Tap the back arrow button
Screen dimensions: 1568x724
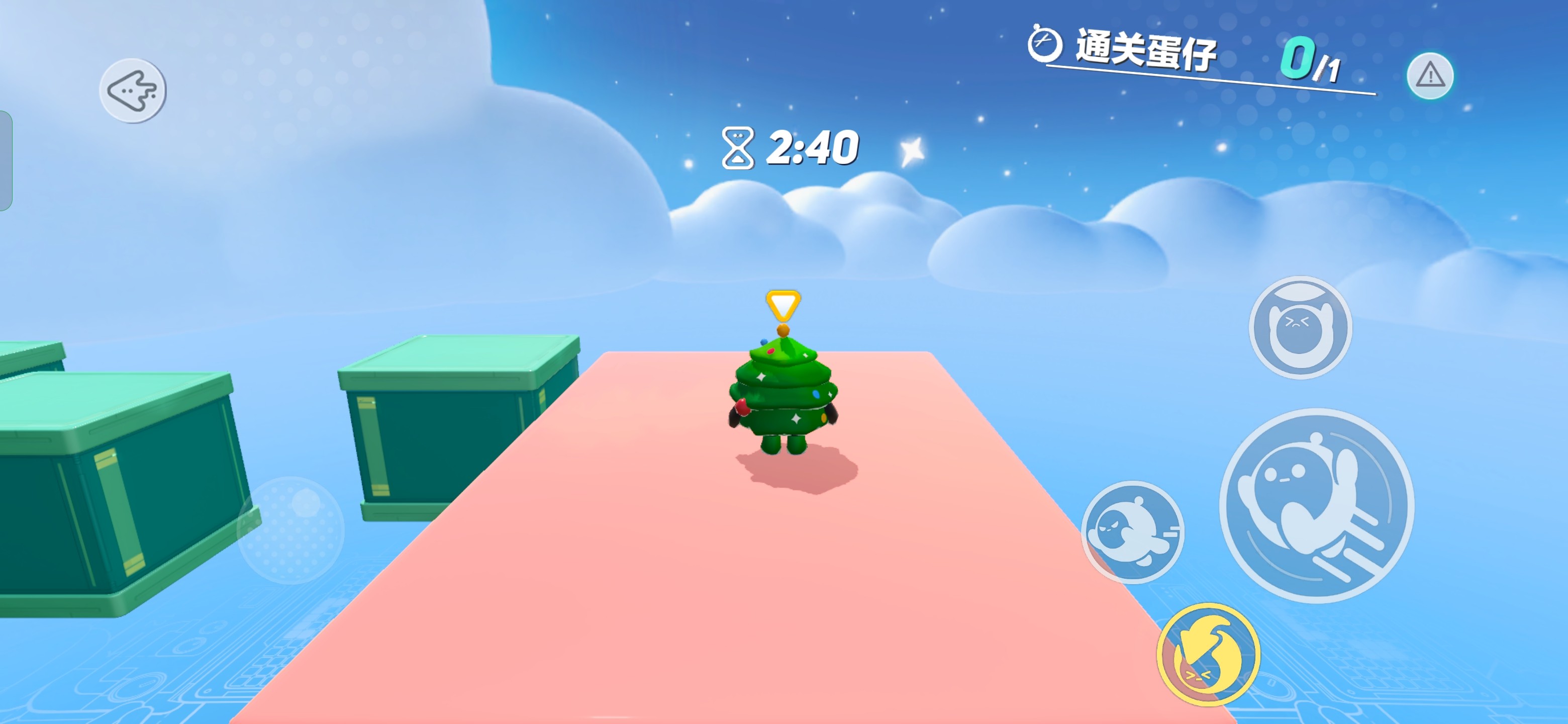[x=133, y=92]
